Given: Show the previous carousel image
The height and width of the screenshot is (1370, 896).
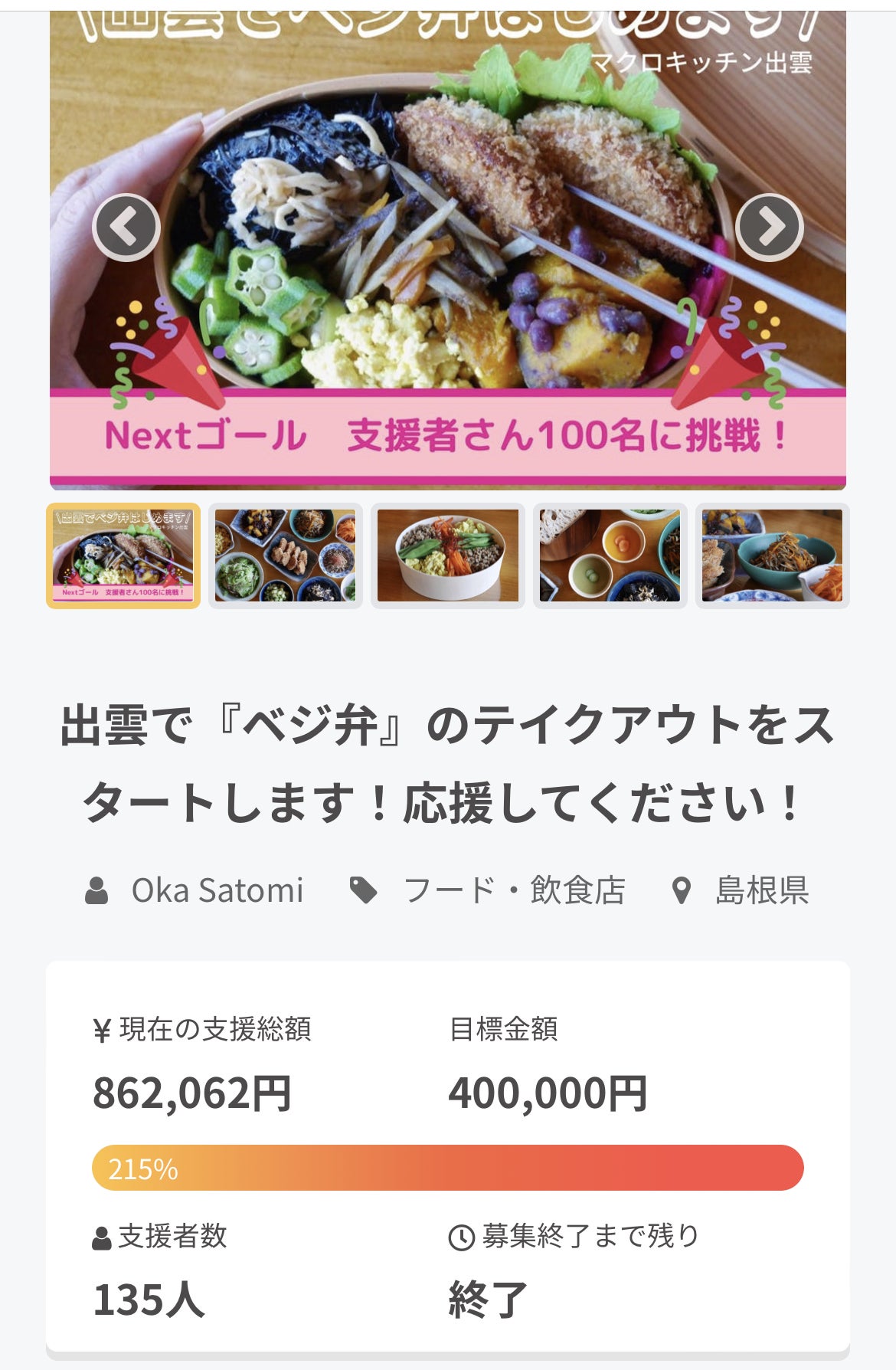Looking at the screenshot, I should tap(126, 228).
